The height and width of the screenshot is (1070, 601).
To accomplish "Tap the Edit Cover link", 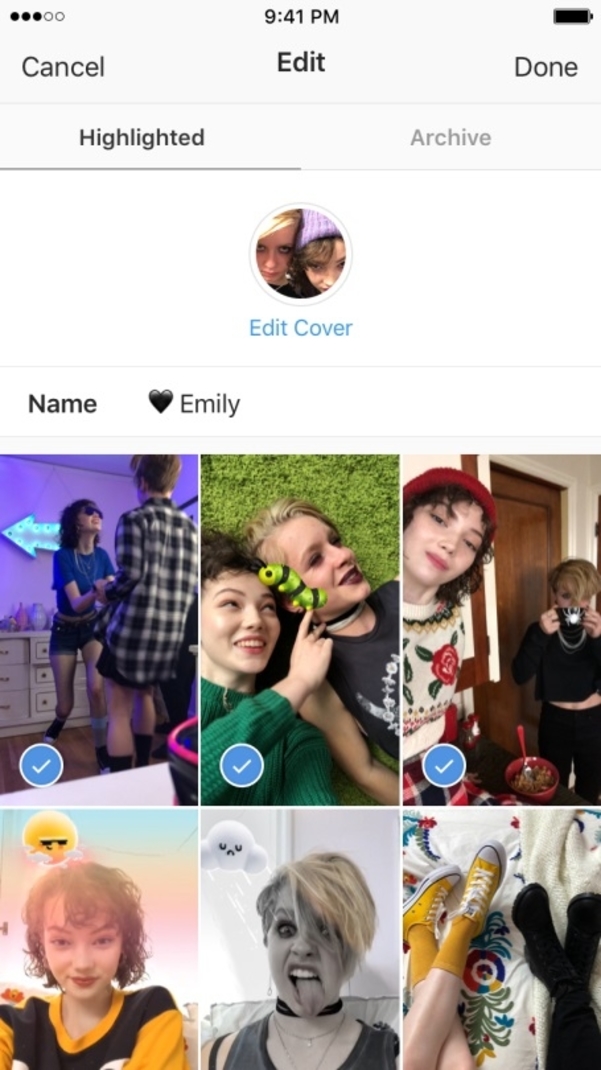I will (300, 328).
